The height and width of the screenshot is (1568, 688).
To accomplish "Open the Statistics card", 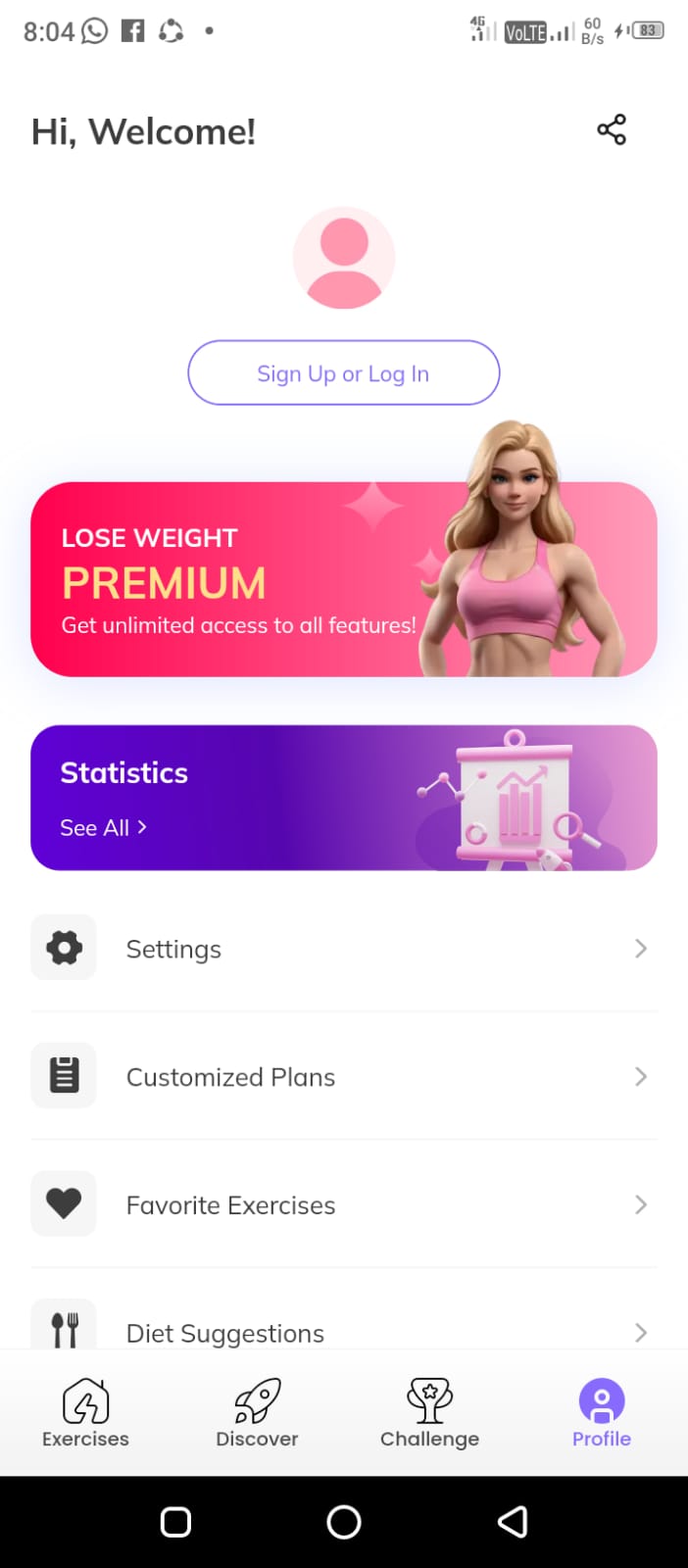I will [343, 798].
